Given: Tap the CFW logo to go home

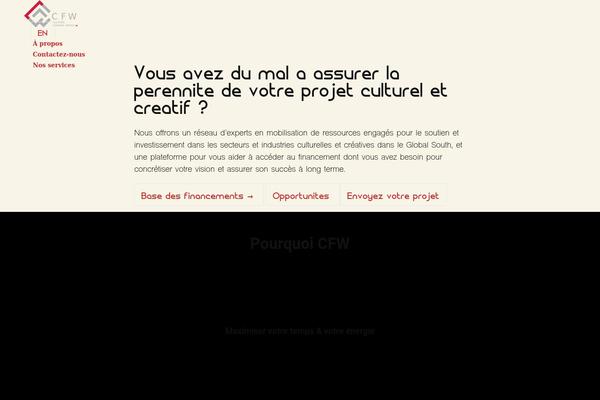Looking at the screenshot, I should tap(52, 15).
